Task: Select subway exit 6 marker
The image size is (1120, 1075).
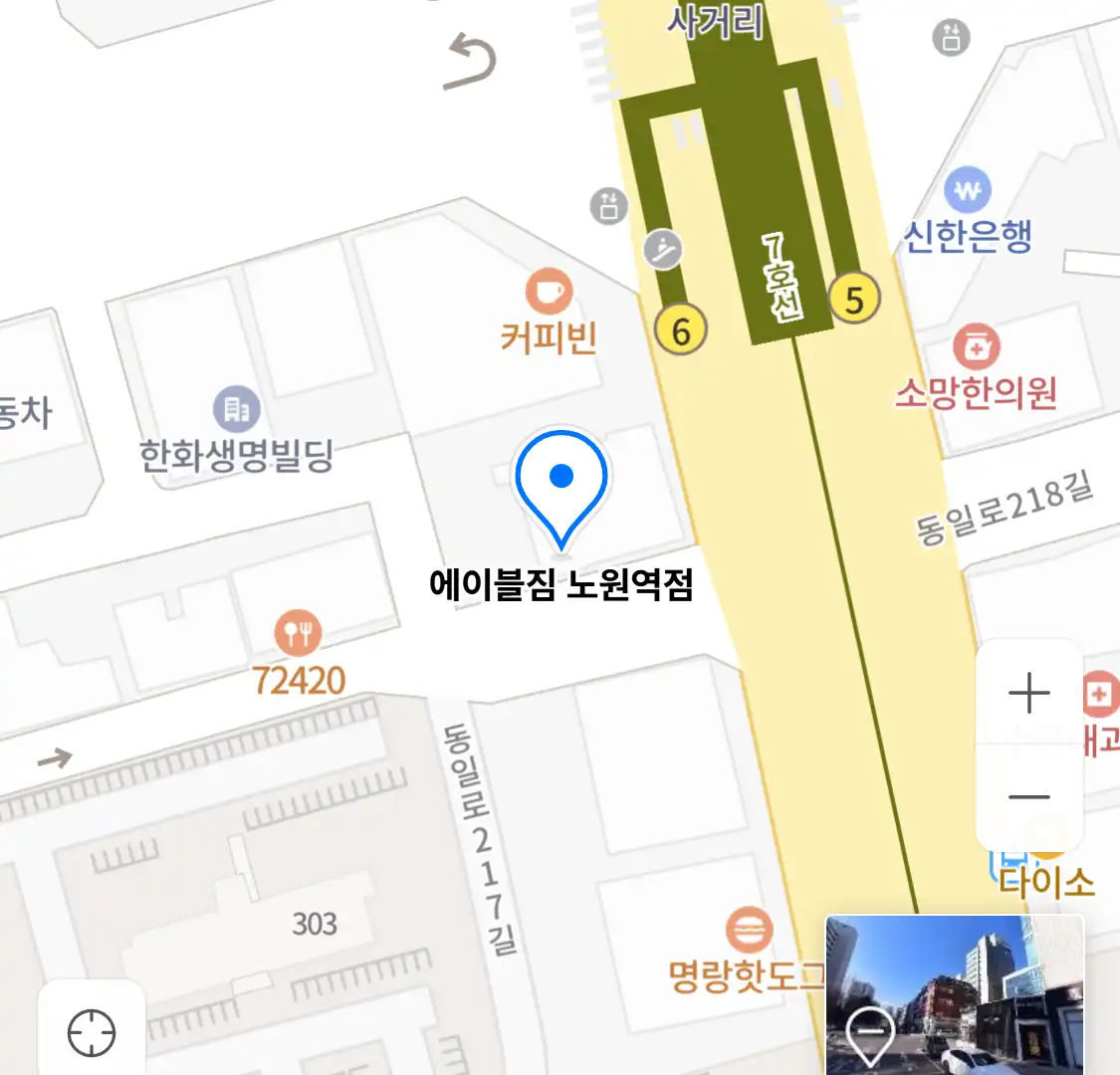Action: tap(681, 329)
